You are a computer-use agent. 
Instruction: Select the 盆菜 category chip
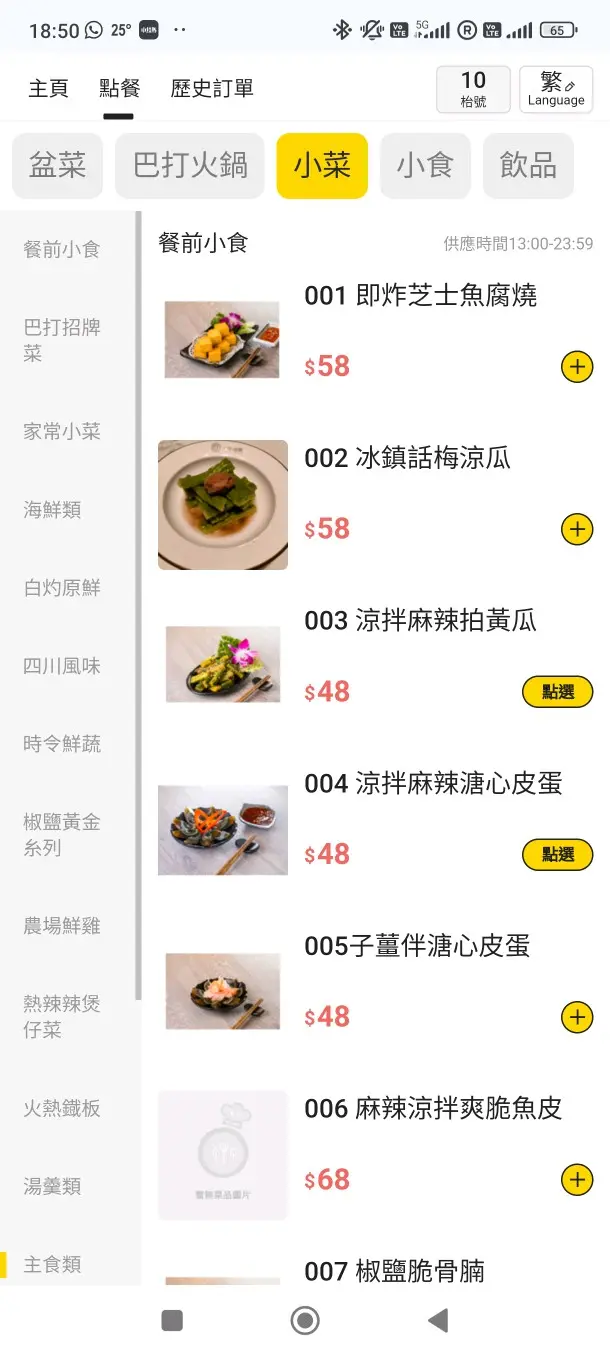click(58, 166)
